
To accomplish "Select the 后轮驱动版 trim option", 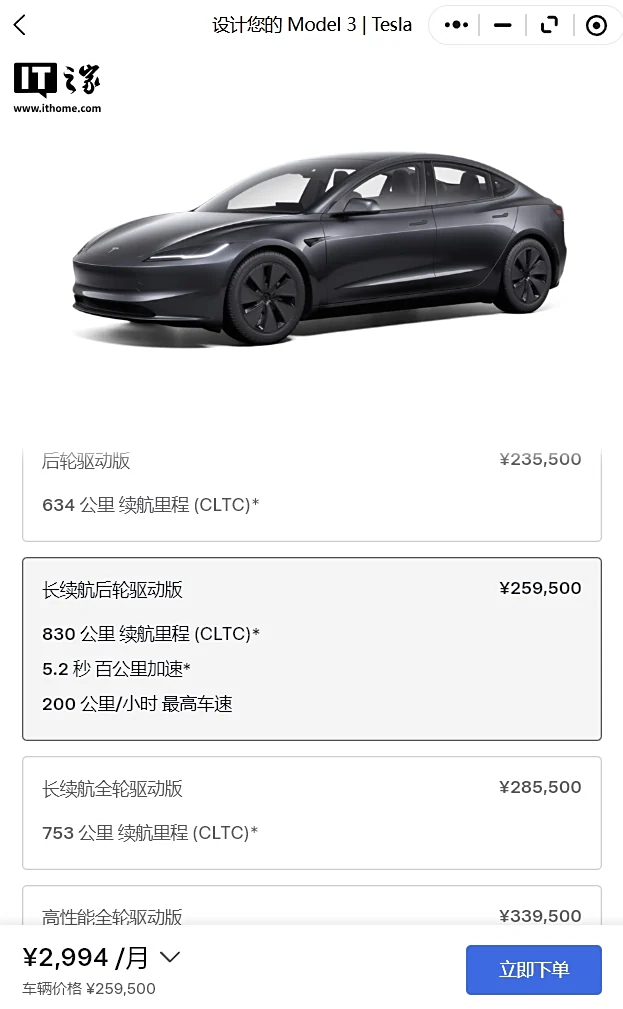I will click(x=311, y=490).
